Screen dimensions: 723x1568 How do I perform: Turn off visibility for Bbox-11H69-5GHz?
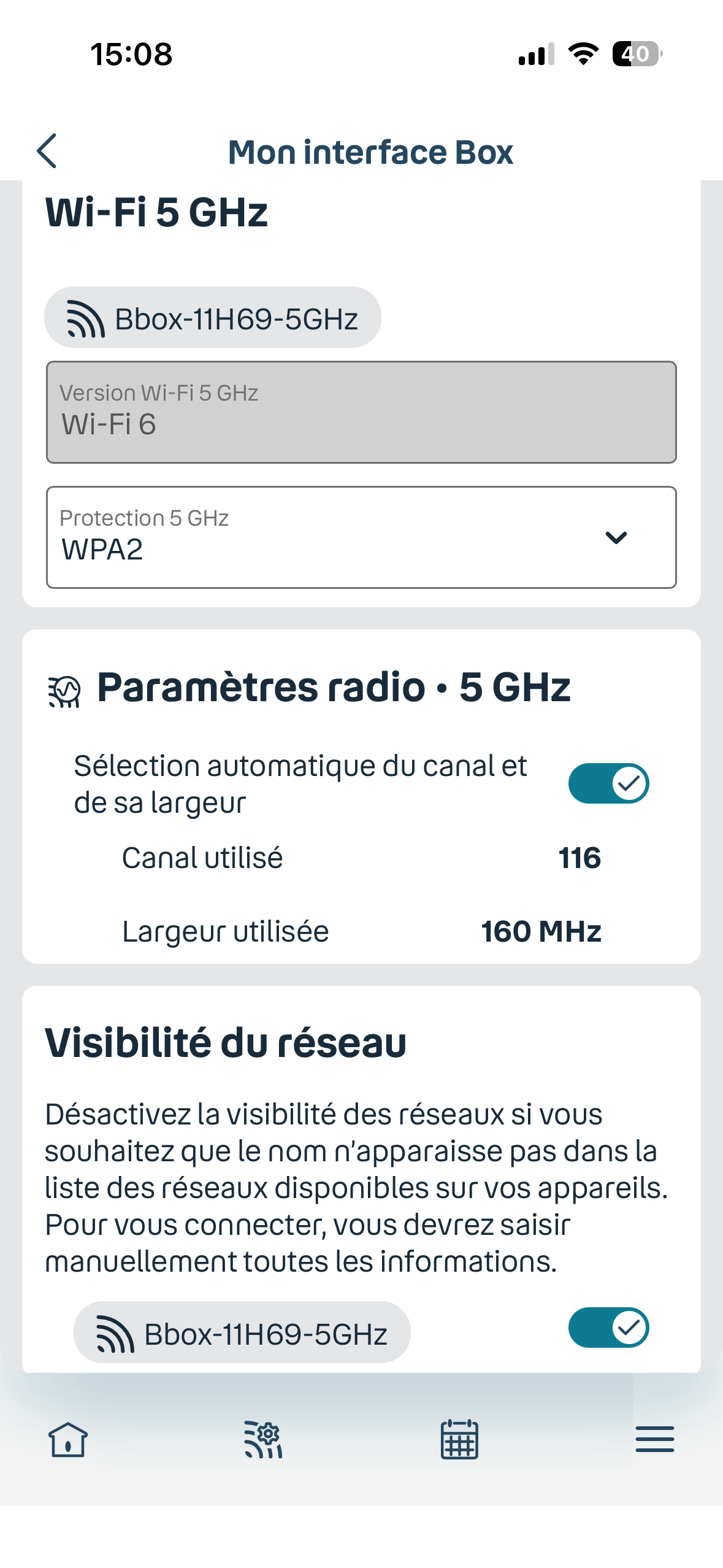pos(608,1328)
